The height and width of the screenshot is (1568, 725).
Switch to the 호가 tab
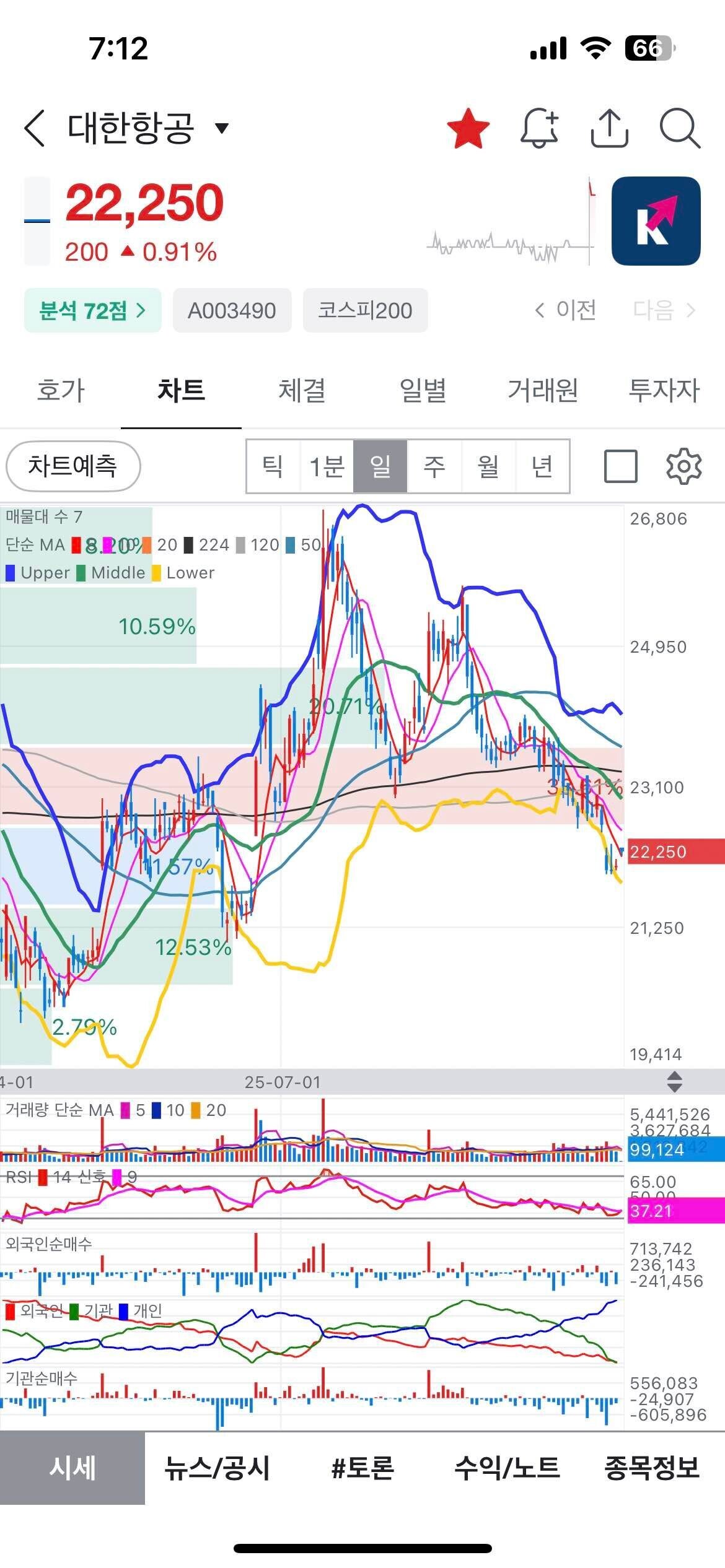point(60,391)
